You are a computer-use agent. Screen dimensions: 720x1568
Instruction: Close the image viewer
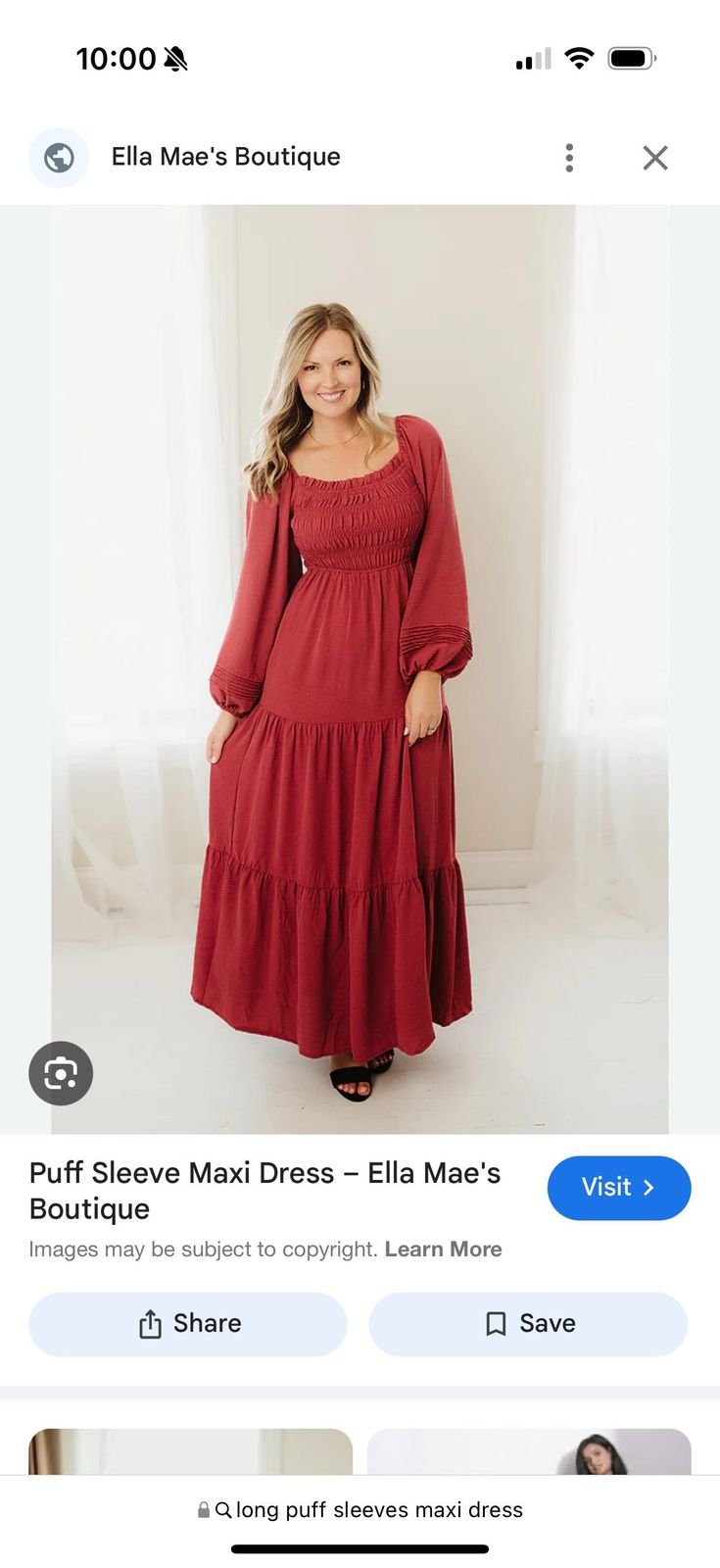tap(655, 158)
